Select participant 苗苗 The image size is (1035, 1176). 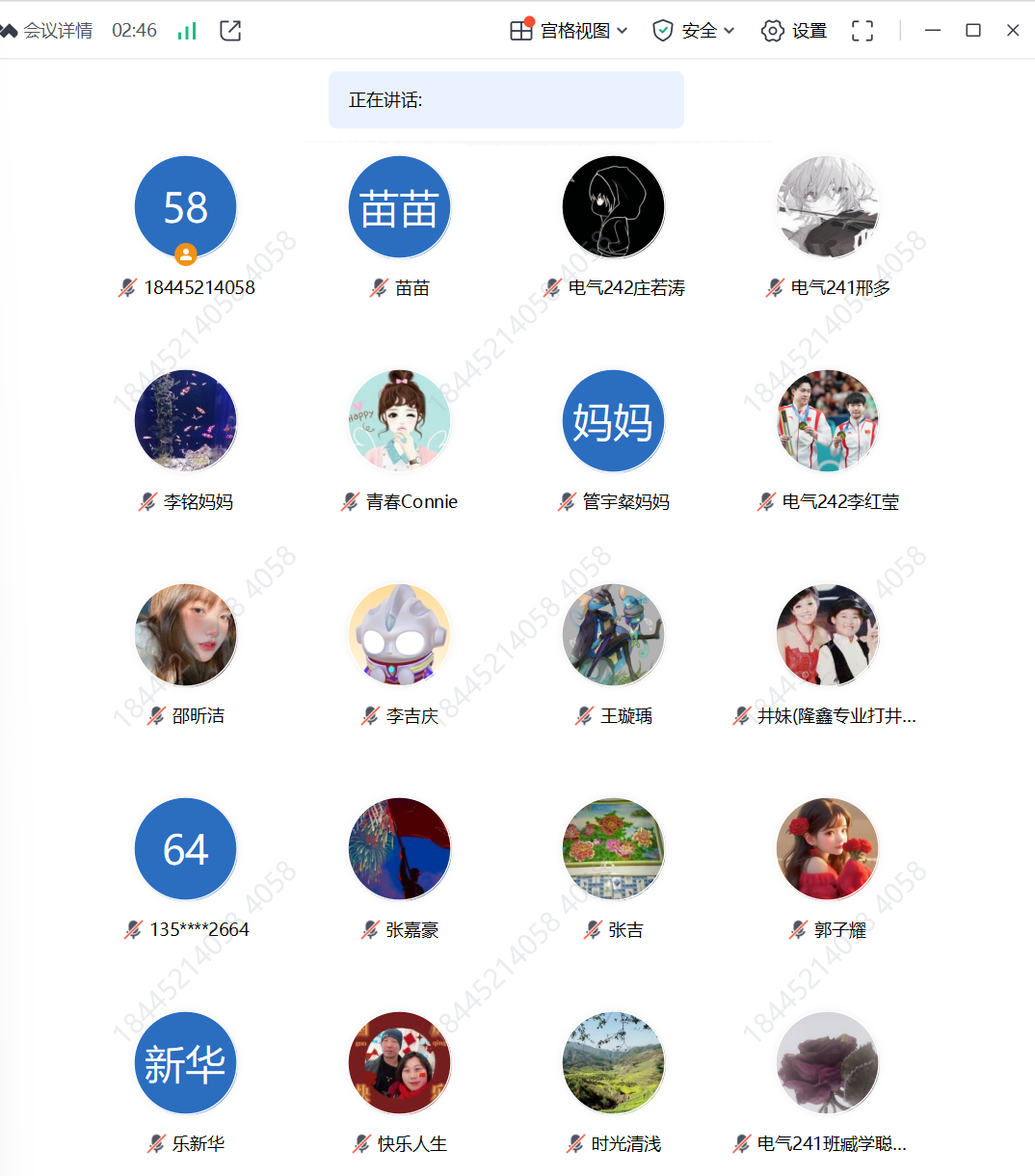coord(400,207)
